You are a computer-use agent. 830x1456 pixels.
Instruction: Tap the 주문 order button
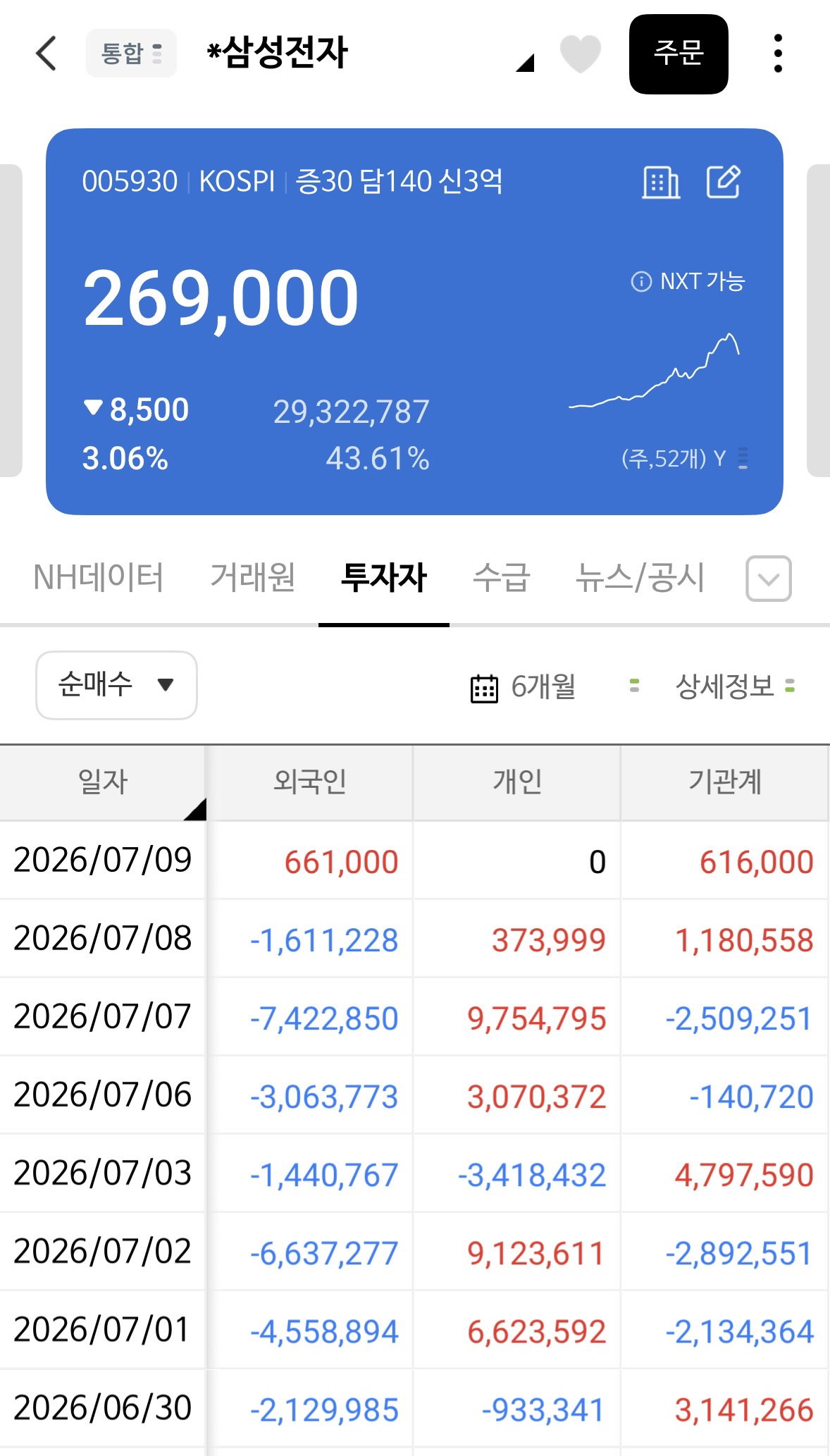point(679,54)
